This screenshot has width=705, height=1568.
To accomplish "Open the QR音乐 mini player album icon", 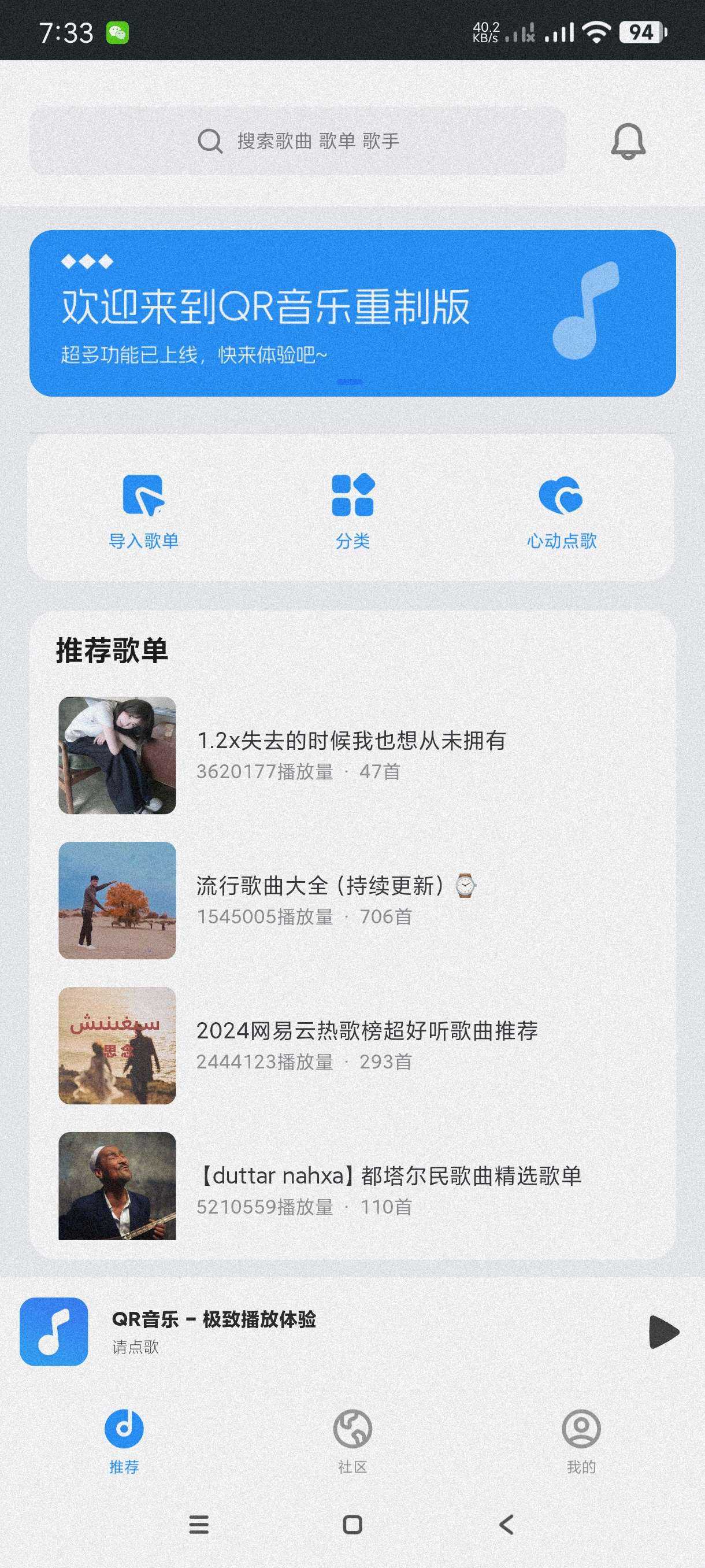I will 54,1333.
